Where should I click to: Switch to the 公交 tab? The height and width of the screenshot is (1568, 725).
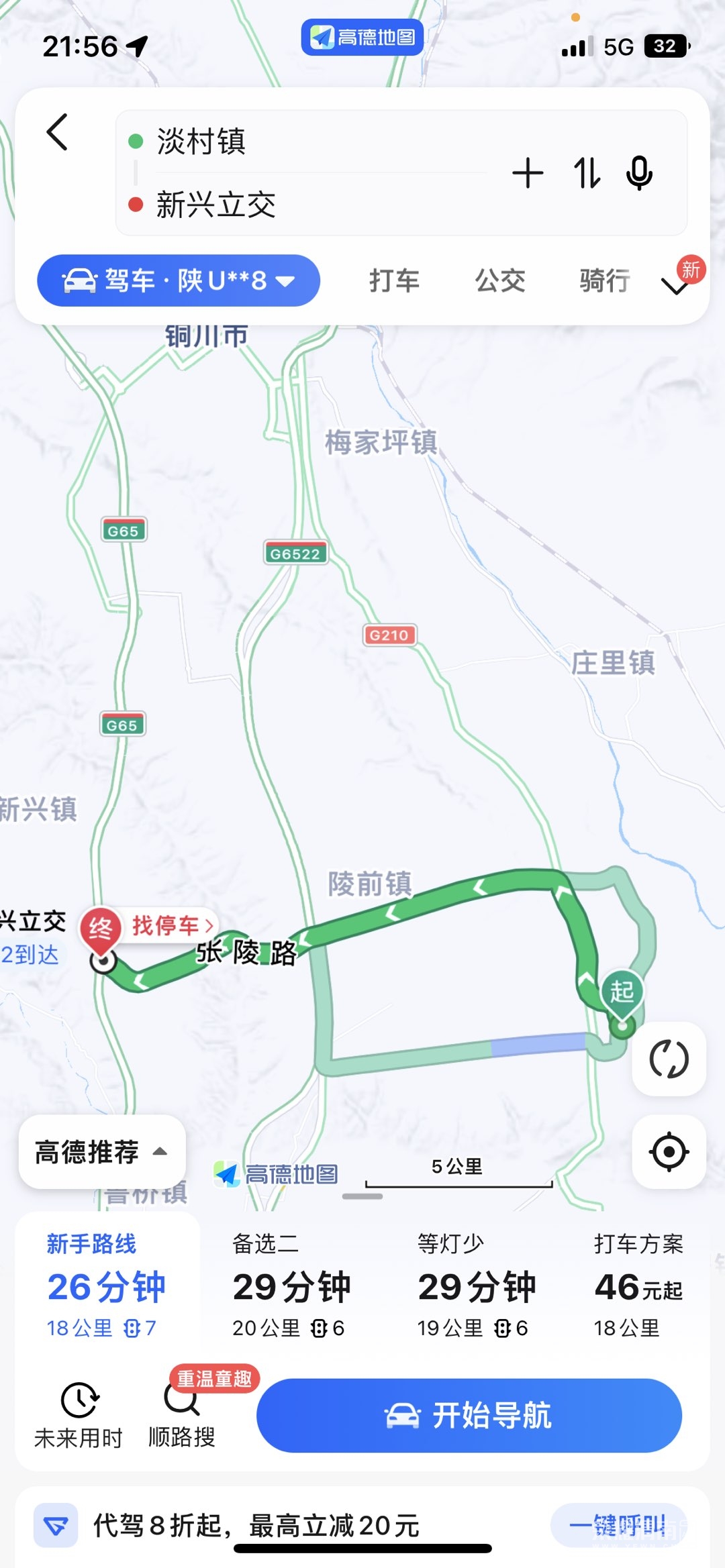[x=500, y=280]
